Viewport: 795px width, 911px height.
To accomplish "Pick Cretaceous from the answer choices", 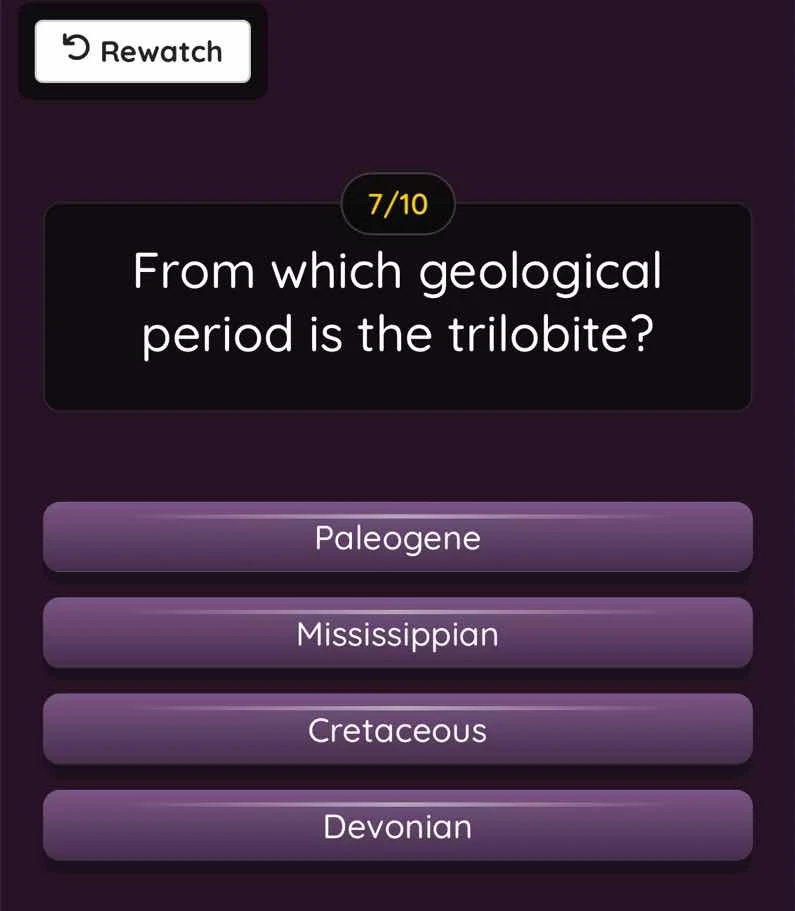I will pyautogui.click(x=397, y=729).
